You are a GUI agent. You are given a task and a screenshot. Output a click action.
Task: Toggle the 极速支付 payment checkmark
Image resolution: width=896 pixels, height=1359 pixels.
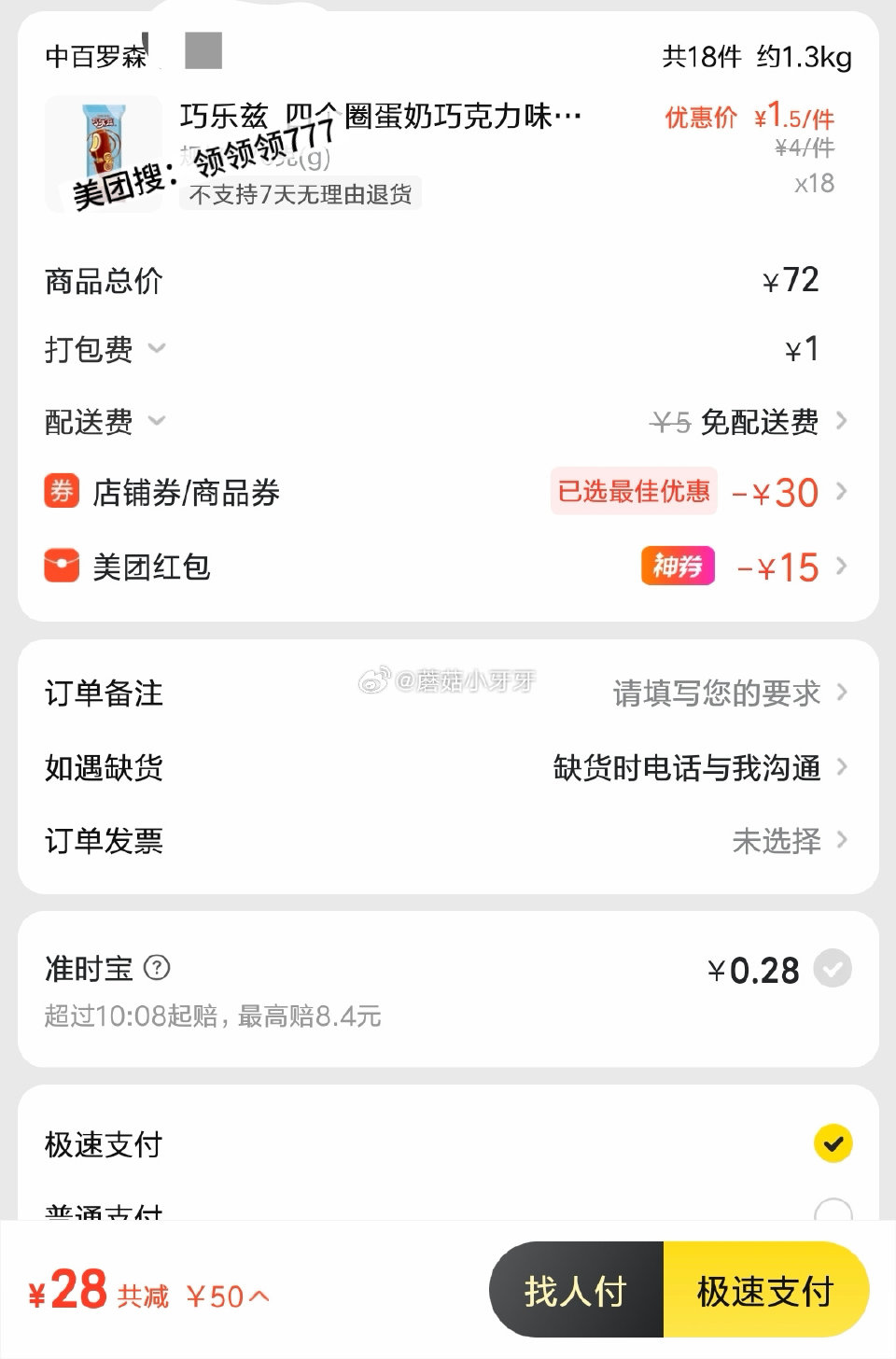coord(833,1142)
